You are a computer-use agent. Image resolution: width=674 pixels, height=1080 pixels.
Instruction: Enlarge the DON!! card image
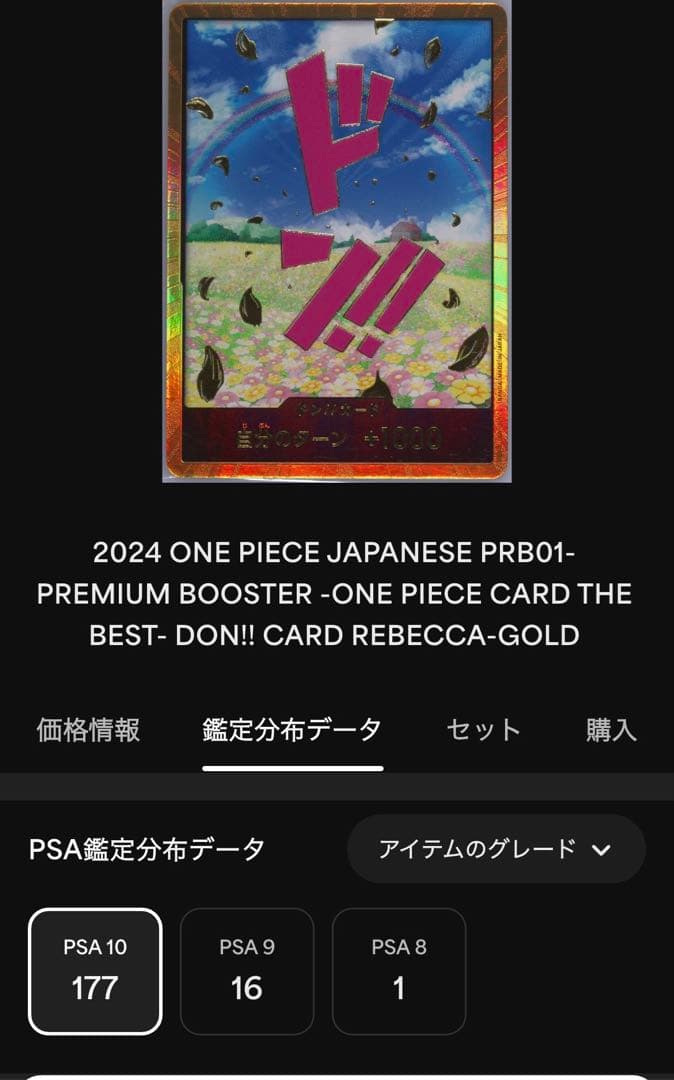coord(337,240)
